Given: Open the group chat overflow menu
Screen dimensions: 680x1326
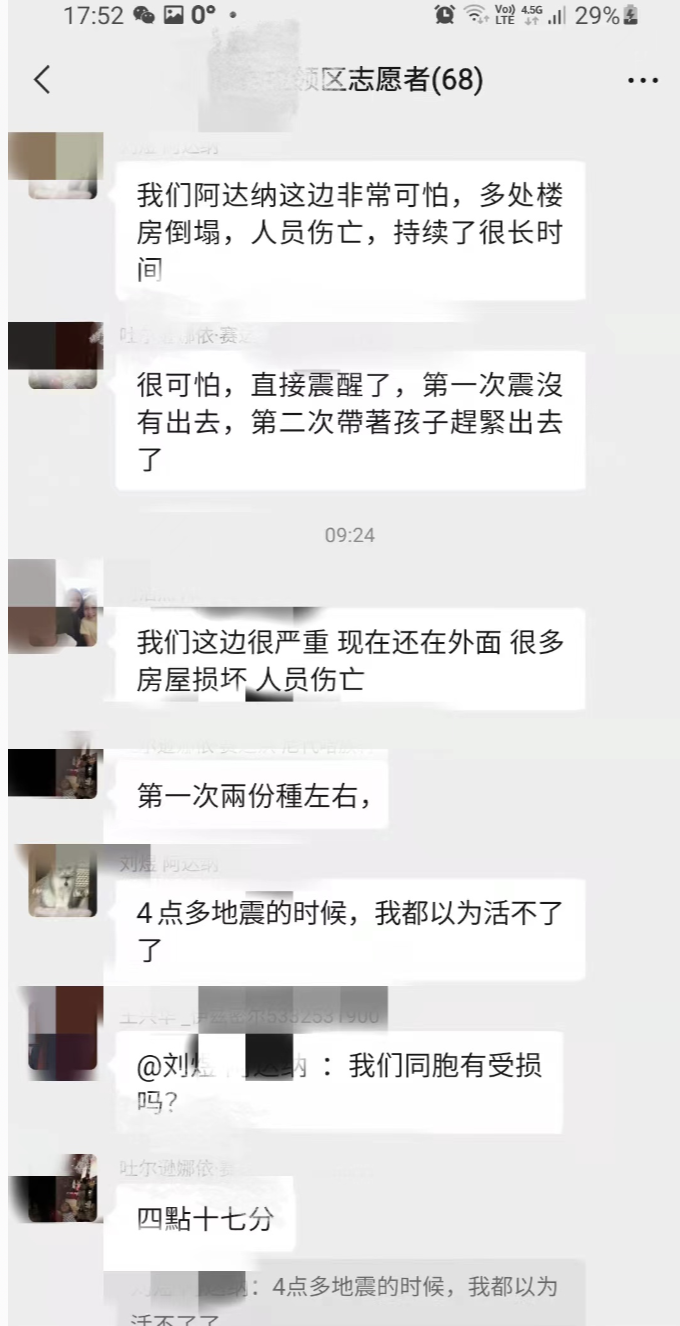Looking at the screenshot, I should pyautogui.click(x=642, y=80).
